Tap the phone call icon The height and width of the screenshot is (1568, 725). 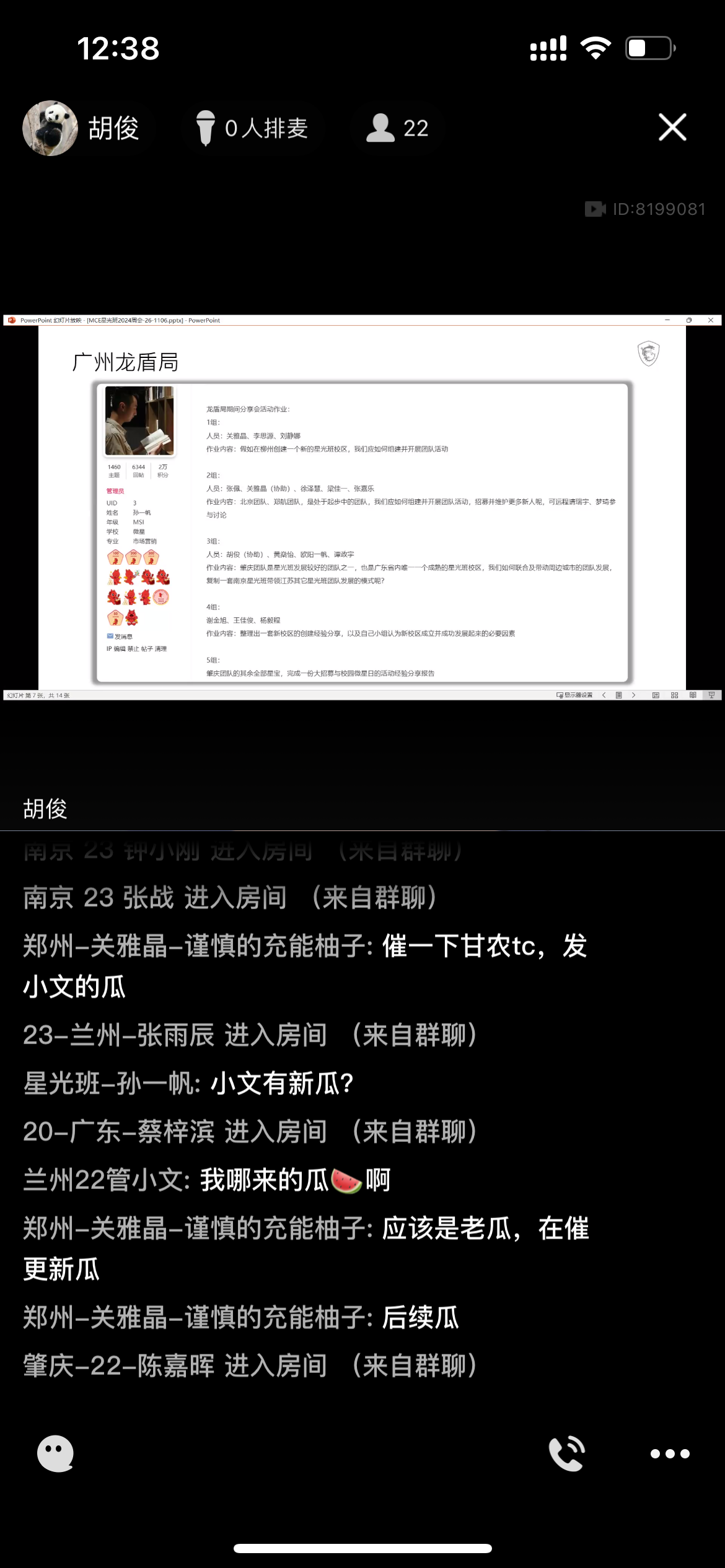(566, 1453)
